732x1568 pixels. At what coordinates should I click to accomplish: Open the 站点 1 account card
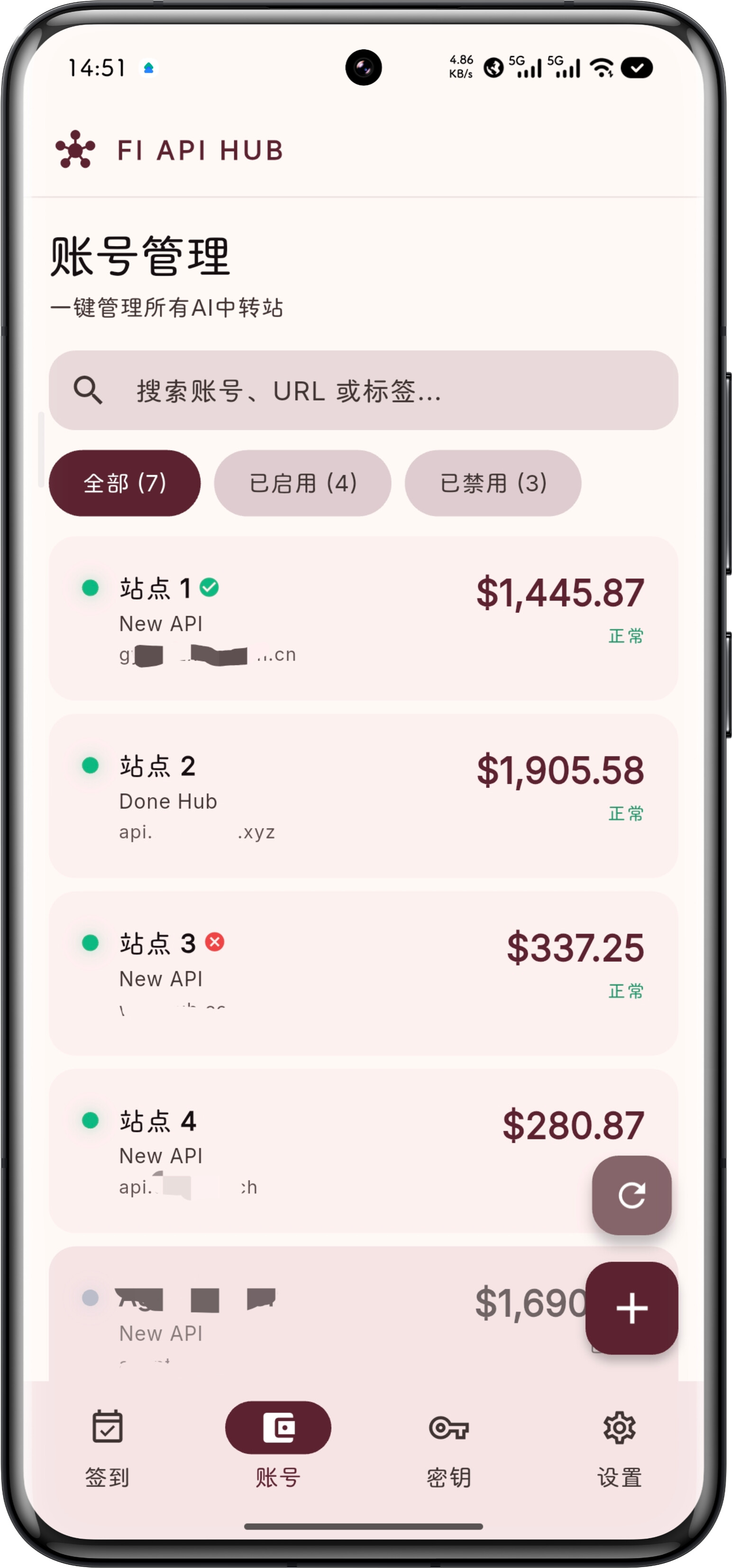[x=364, y=619]
